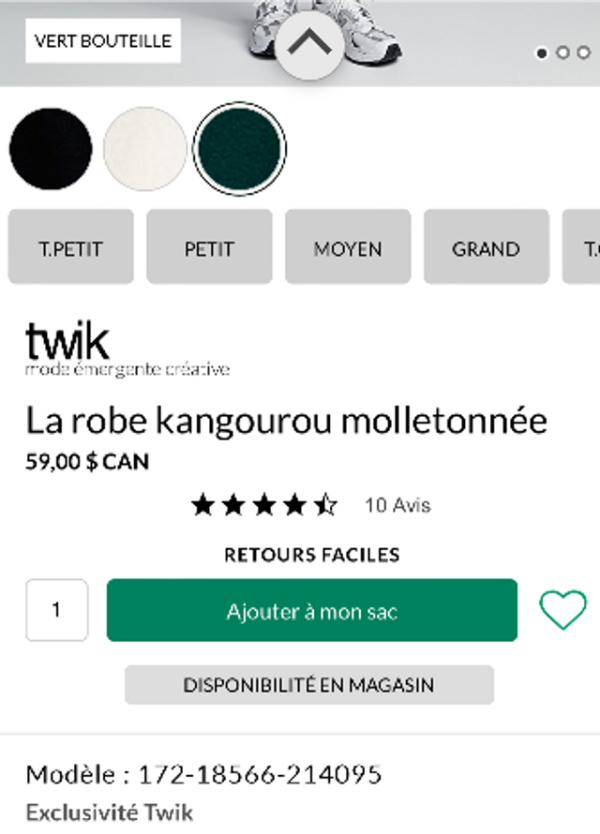Choose size T.PETIT
Image resolution: width=600 pixels, height=834 pixels.
pos(70,248)
